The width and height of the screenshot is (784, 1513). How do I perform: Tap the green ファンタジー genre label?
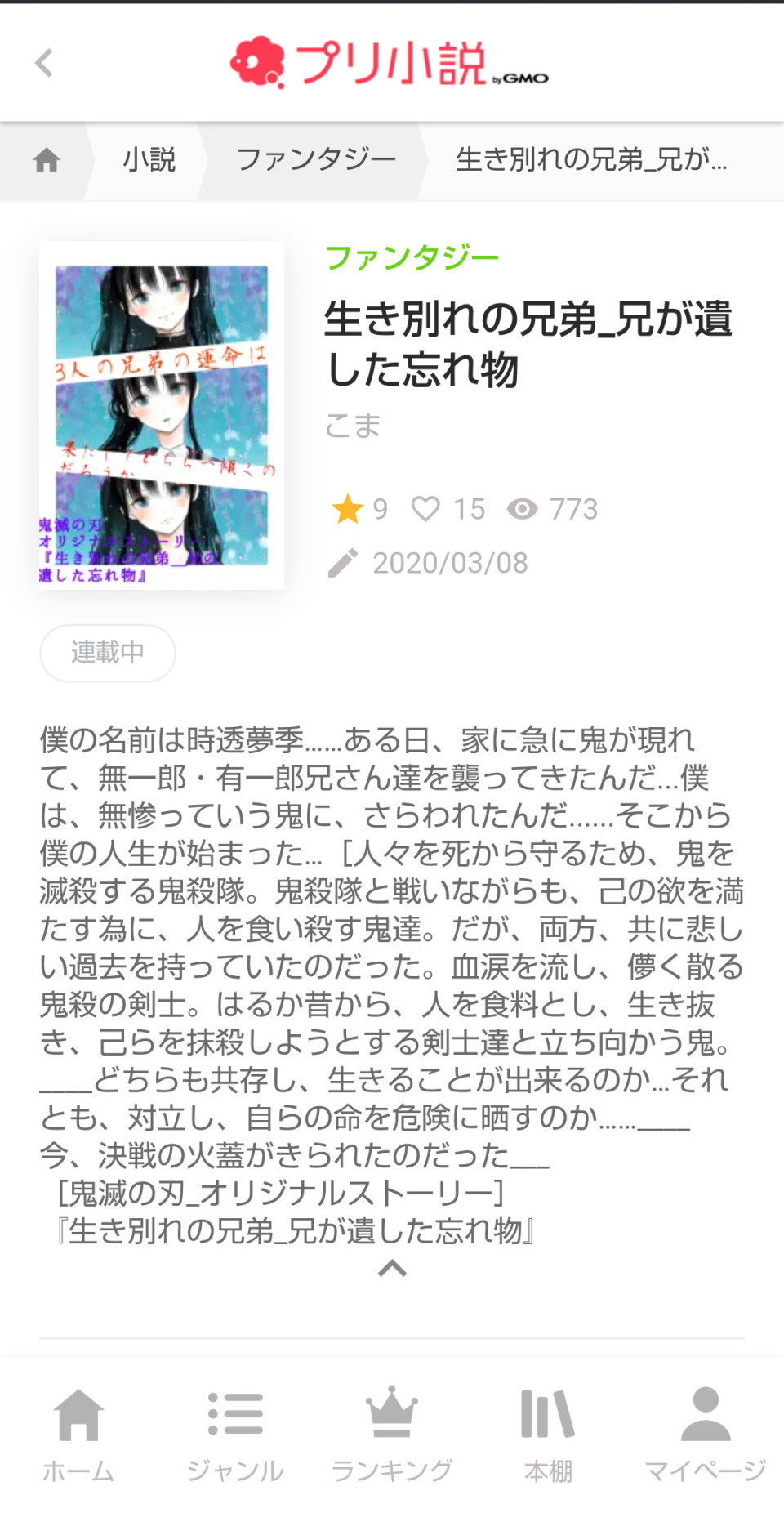412,258
